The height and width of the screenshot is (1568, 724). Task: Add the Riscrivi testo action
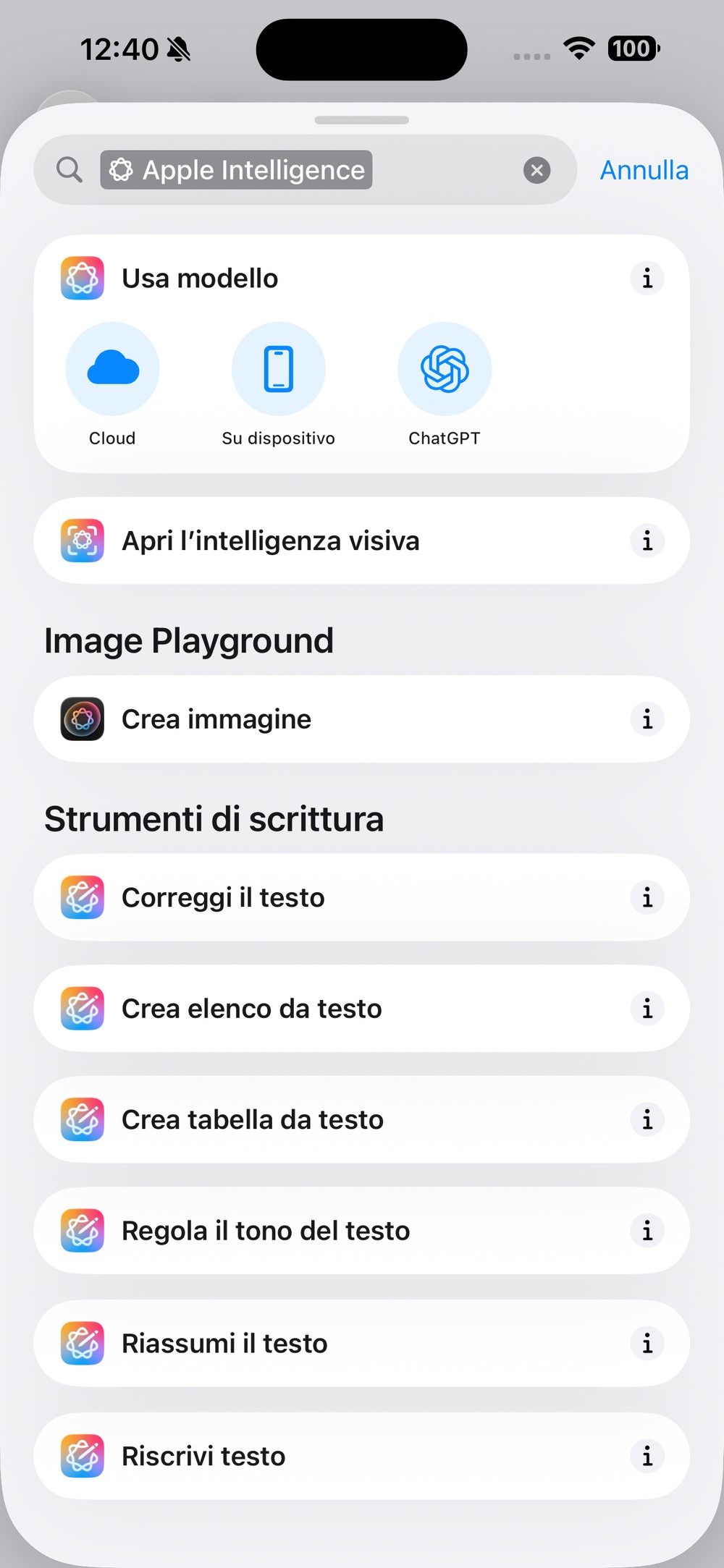click(x=361, y=1456)
